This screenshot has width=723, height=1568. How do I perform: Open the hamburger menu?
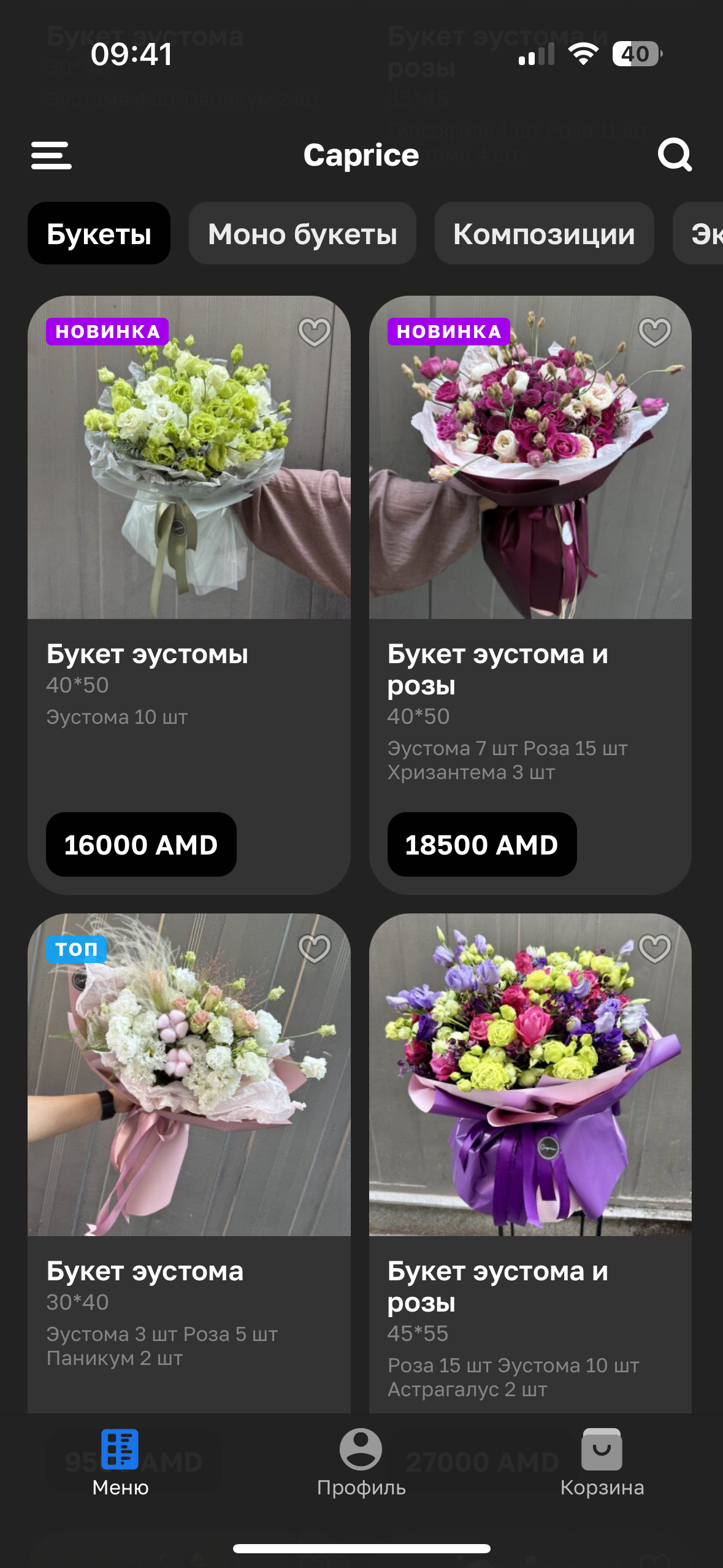pyautogui.click(x=52, y=155)
